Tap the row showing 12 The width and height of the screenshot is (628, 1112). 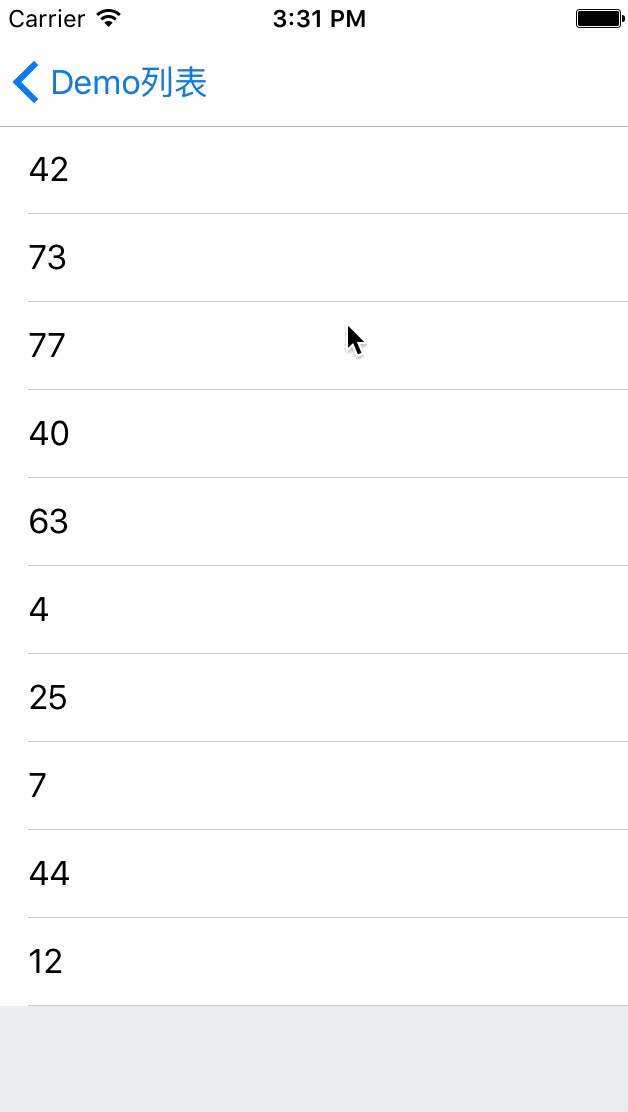click(x=314, y=962)
